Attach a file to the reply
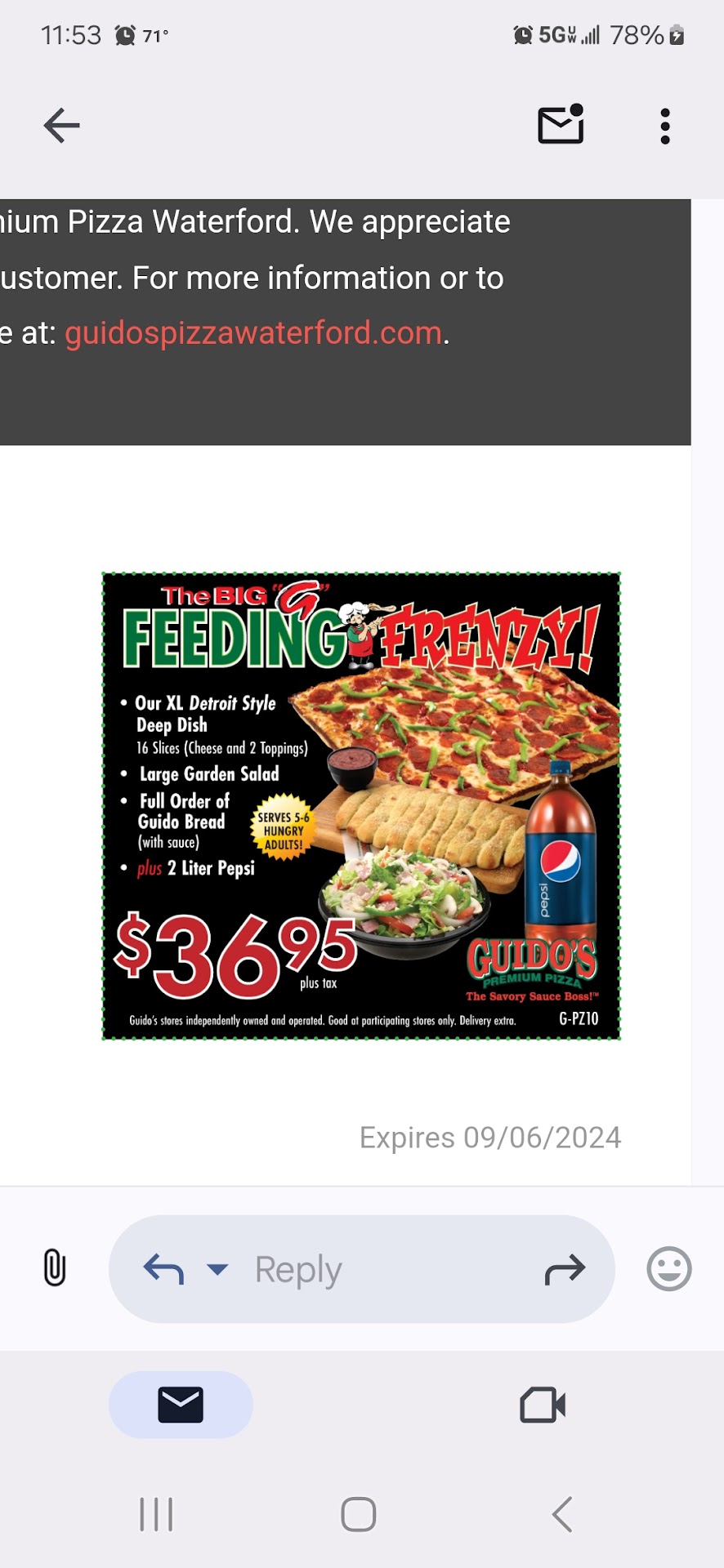Image resolution: width=724 pixels, height=1568 pixels. [54, 1268]
